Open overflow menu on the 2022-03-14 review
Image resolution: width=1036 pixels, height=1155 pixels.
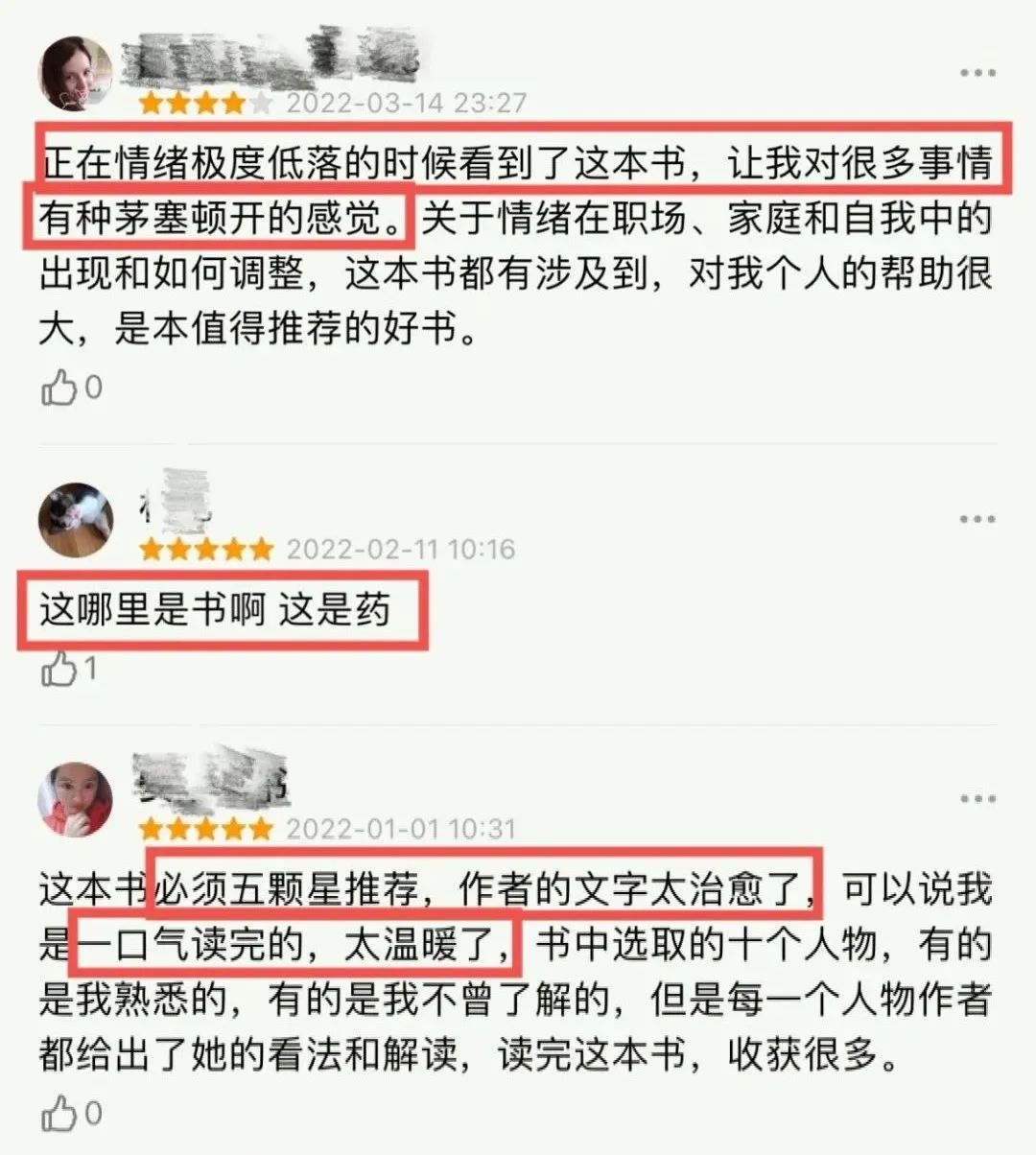977,74
